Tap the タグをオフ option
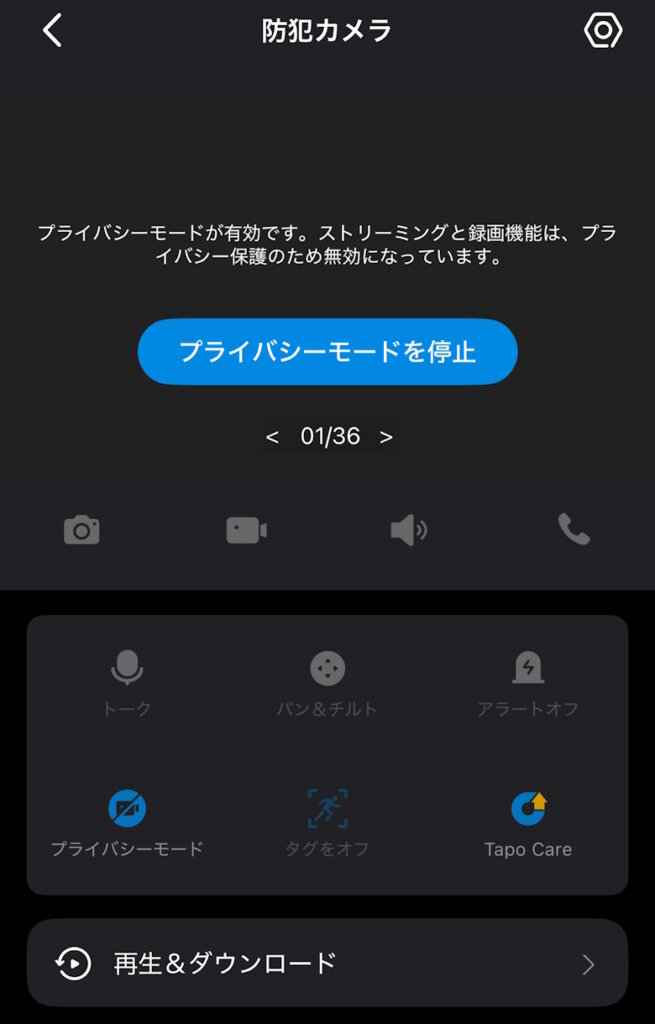Screen dimensions: 655x1024 pyautogui.click(x=327, y=822)
